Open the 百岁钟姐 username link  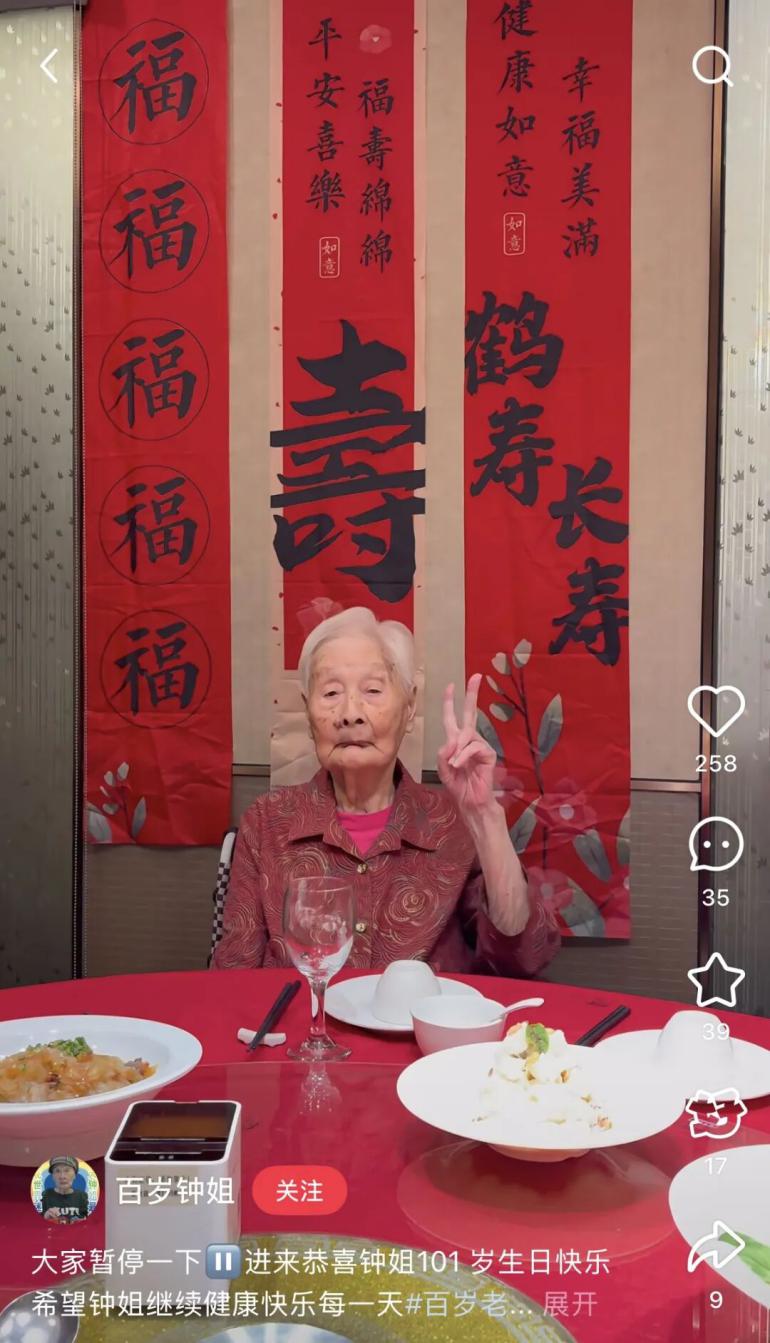click(175, 1191)
